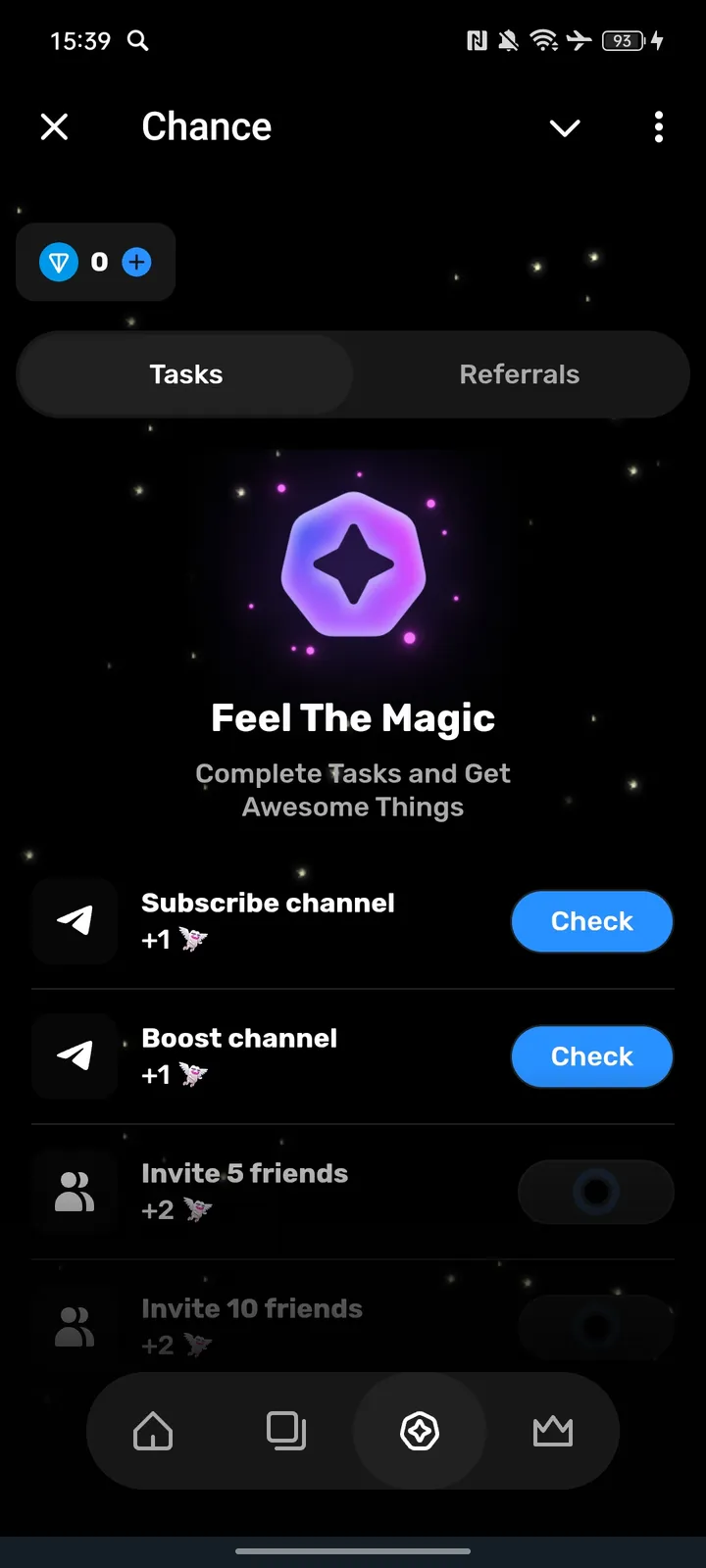Select the Home icon in bottom navigation
Image resolution: width=706 pixels, height=1568 pixels.
click(153, 1431)
